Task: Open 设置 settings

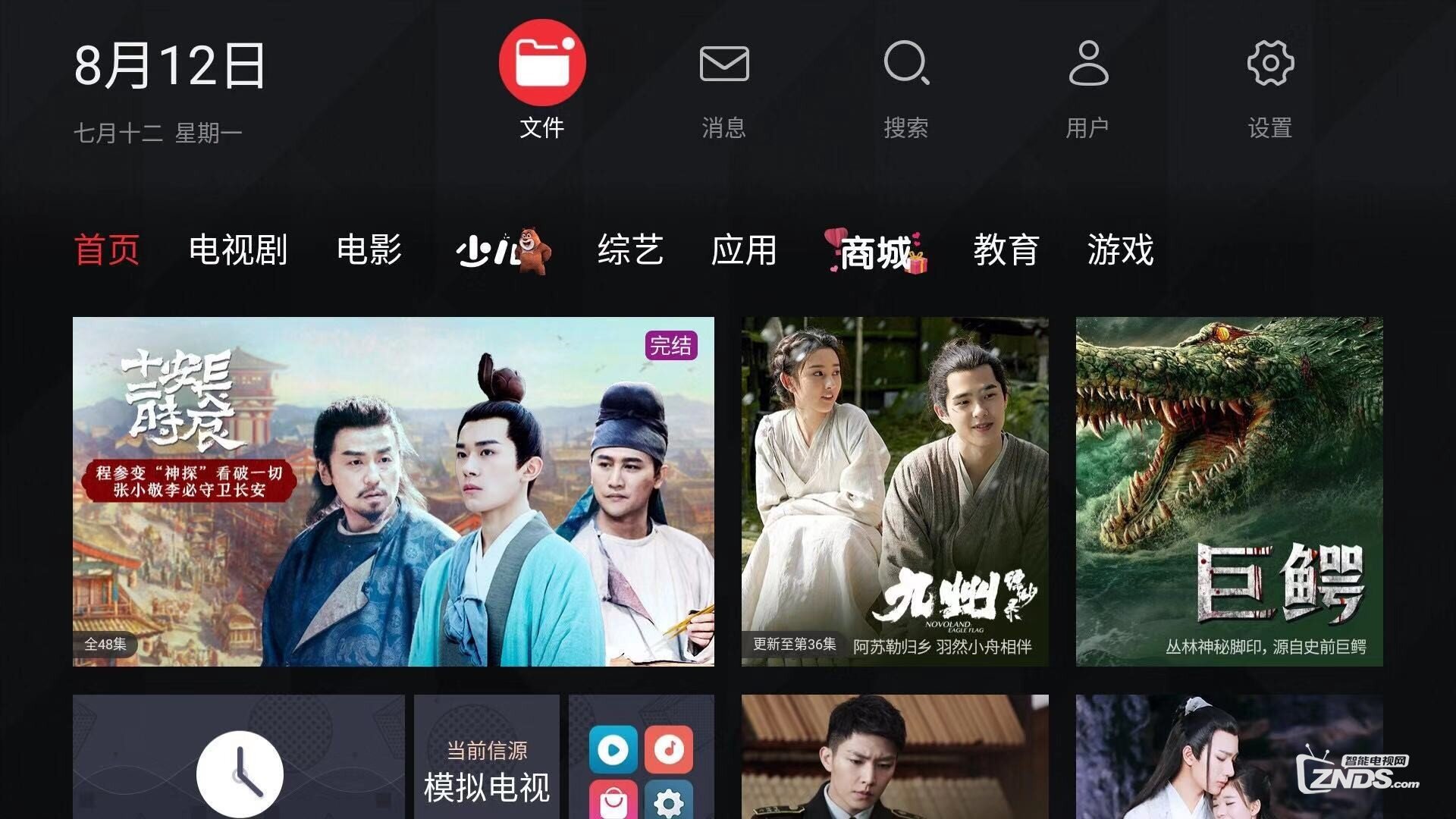Action: coord(1270,64)
